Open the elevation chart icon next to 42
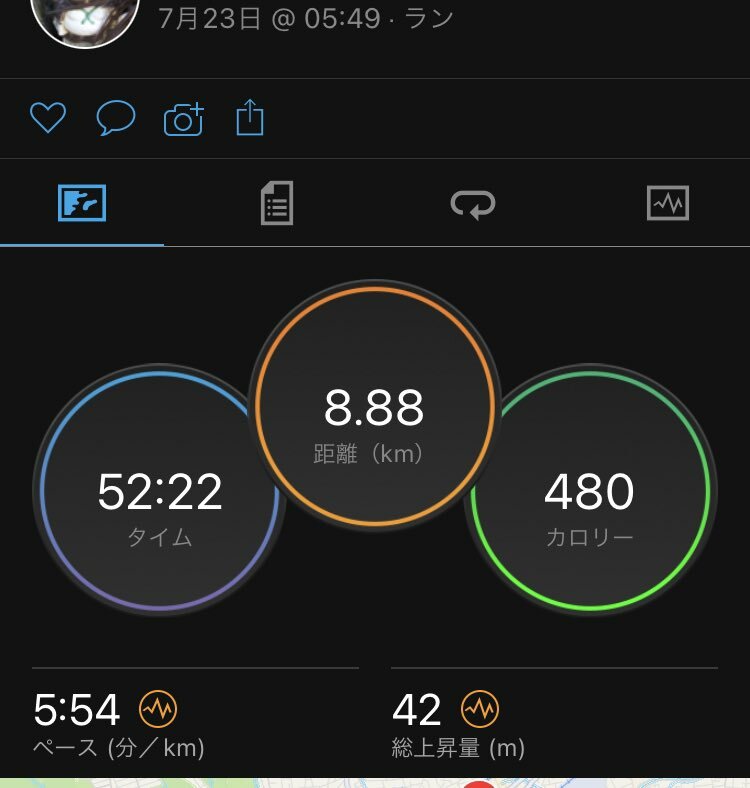The image size is (750, 788). point(479,710)
